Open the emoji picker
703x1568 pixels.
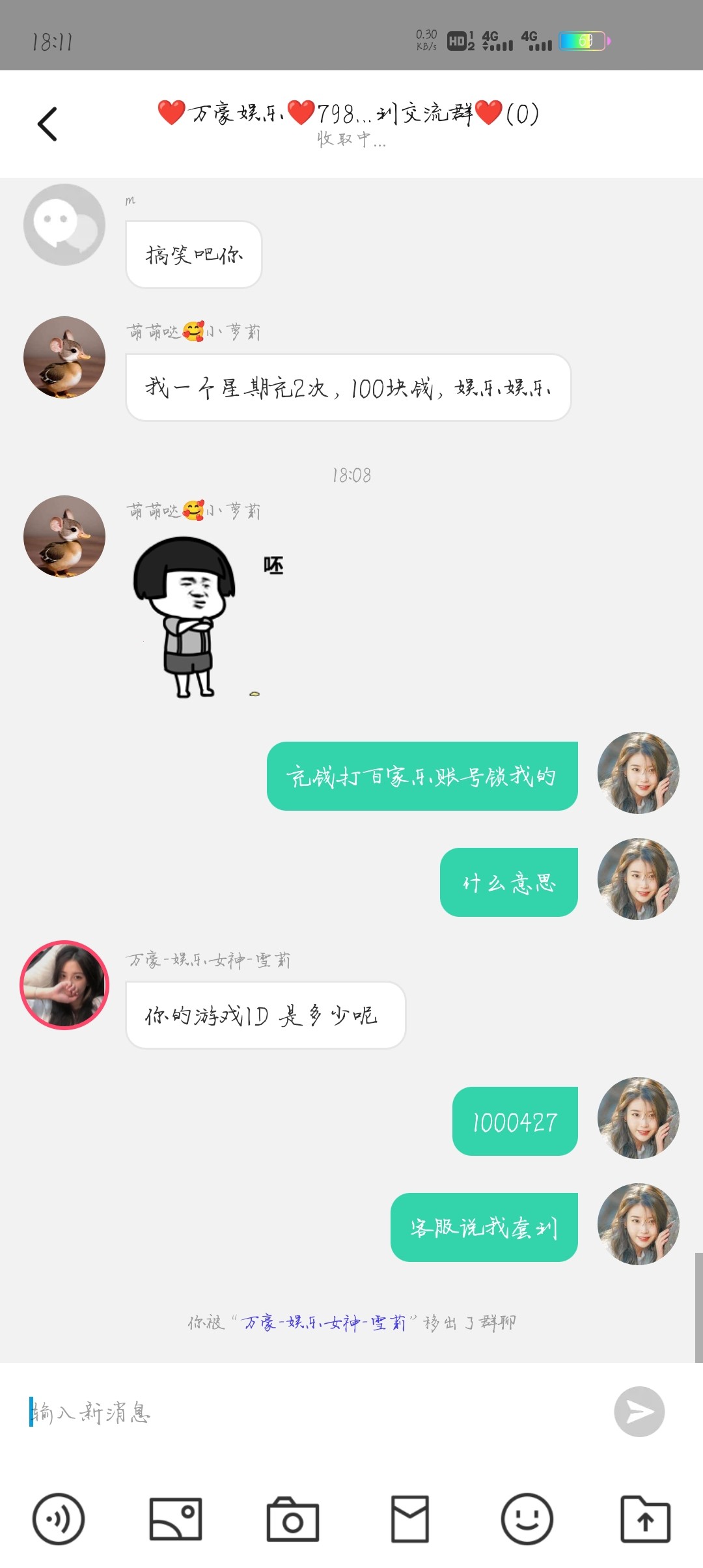[x=527, y=1519]
